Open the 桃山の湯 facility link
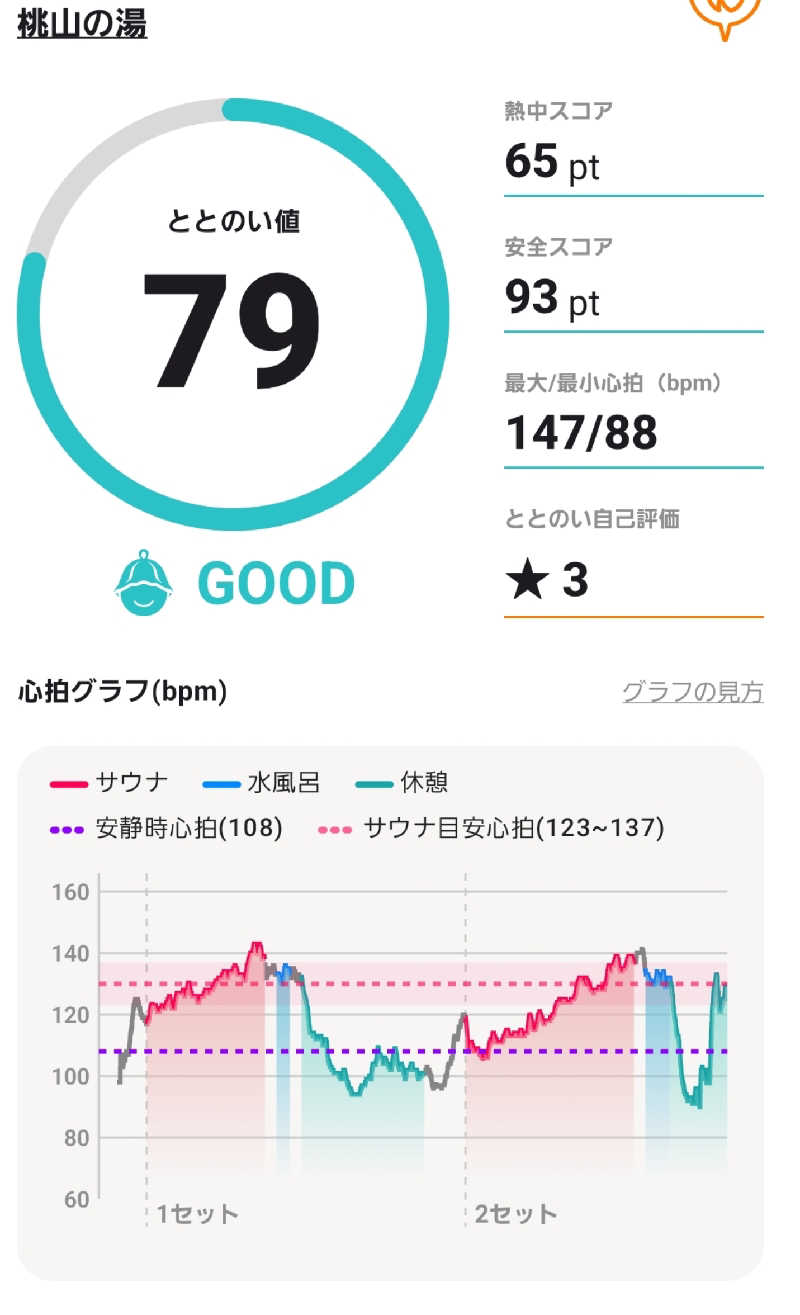Viewport: 800px width, 1315px height. [x=82, y=23]
